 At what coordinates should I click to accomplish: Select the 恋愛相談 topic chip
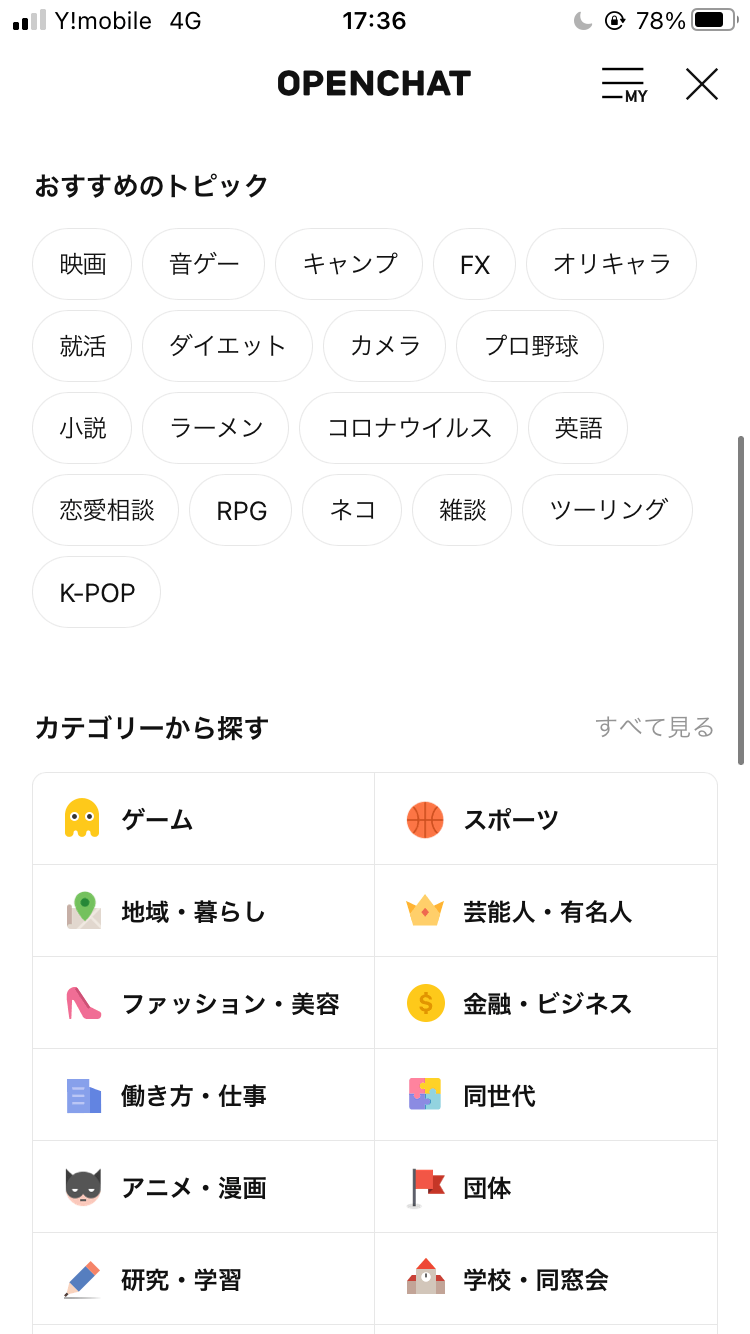[106, 510]
